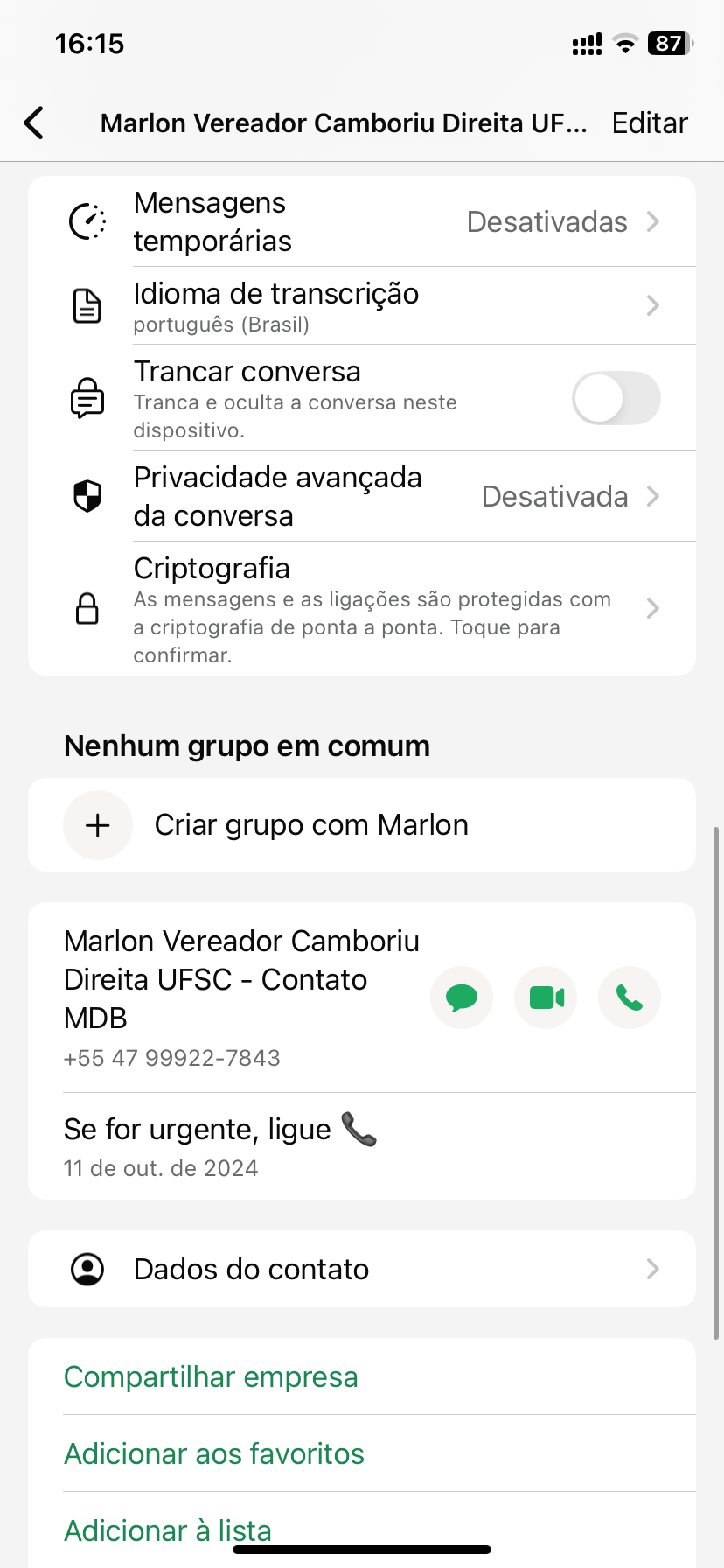Screen dimensions: 724x1568
Task: Open Mensagens temporárias settings
Action: 362,222
